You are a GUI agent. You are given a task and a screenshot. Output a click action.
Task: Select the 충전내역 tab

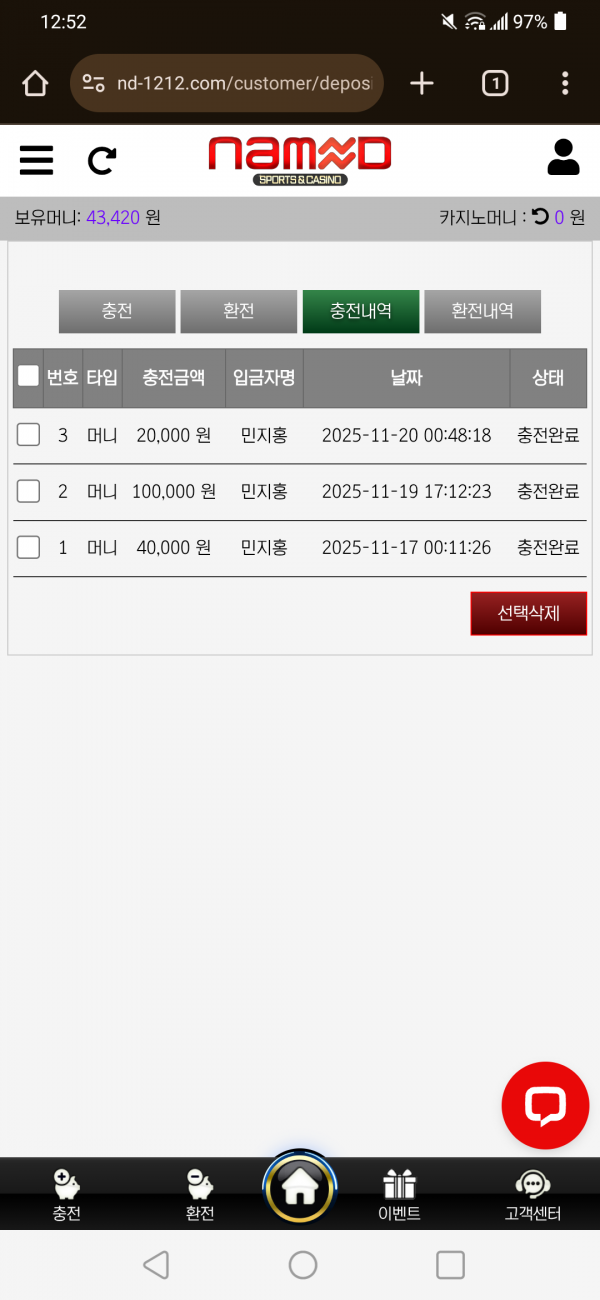pos(361,311)
